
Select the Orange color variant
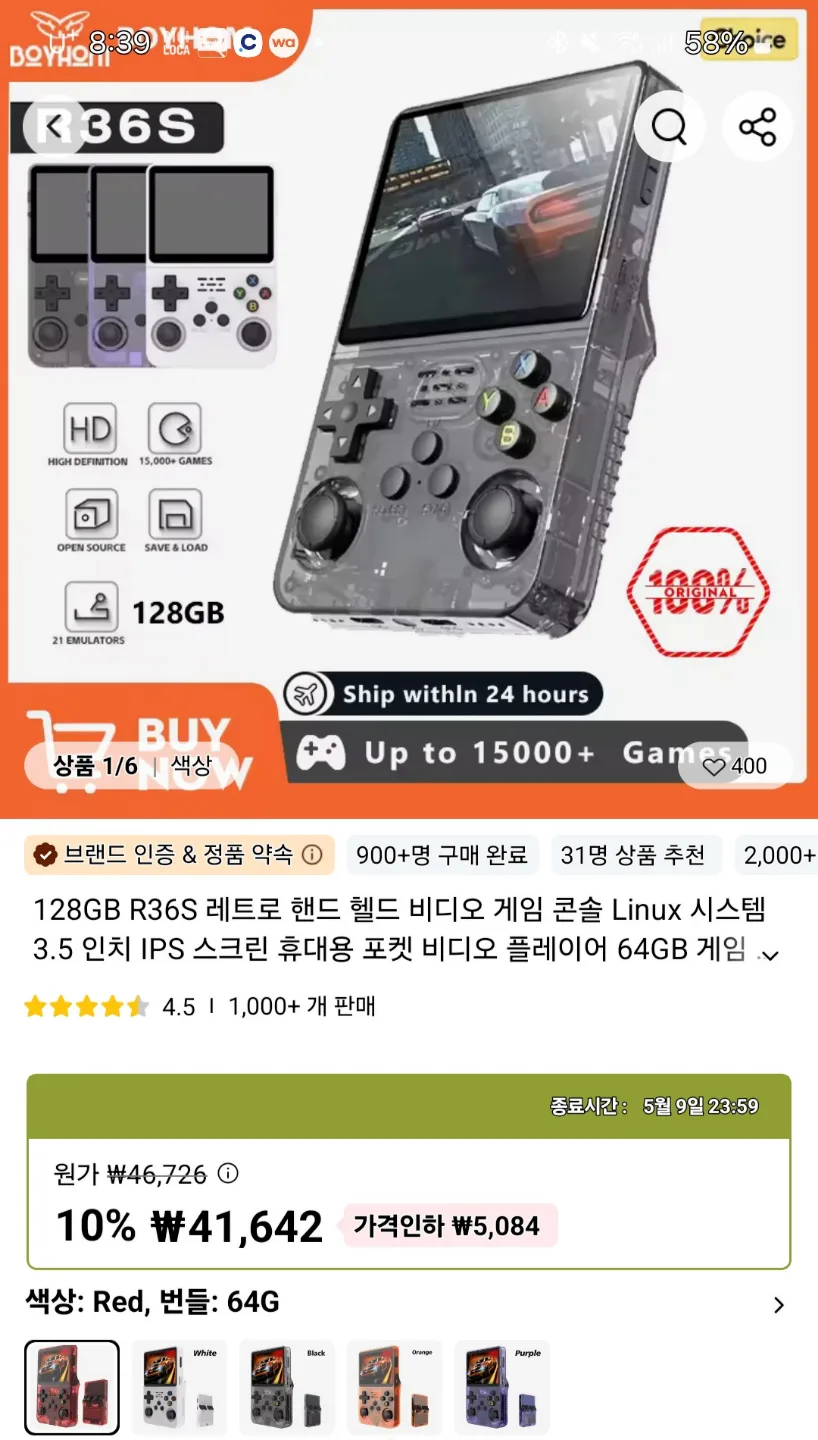click(x=394, y=1387)
